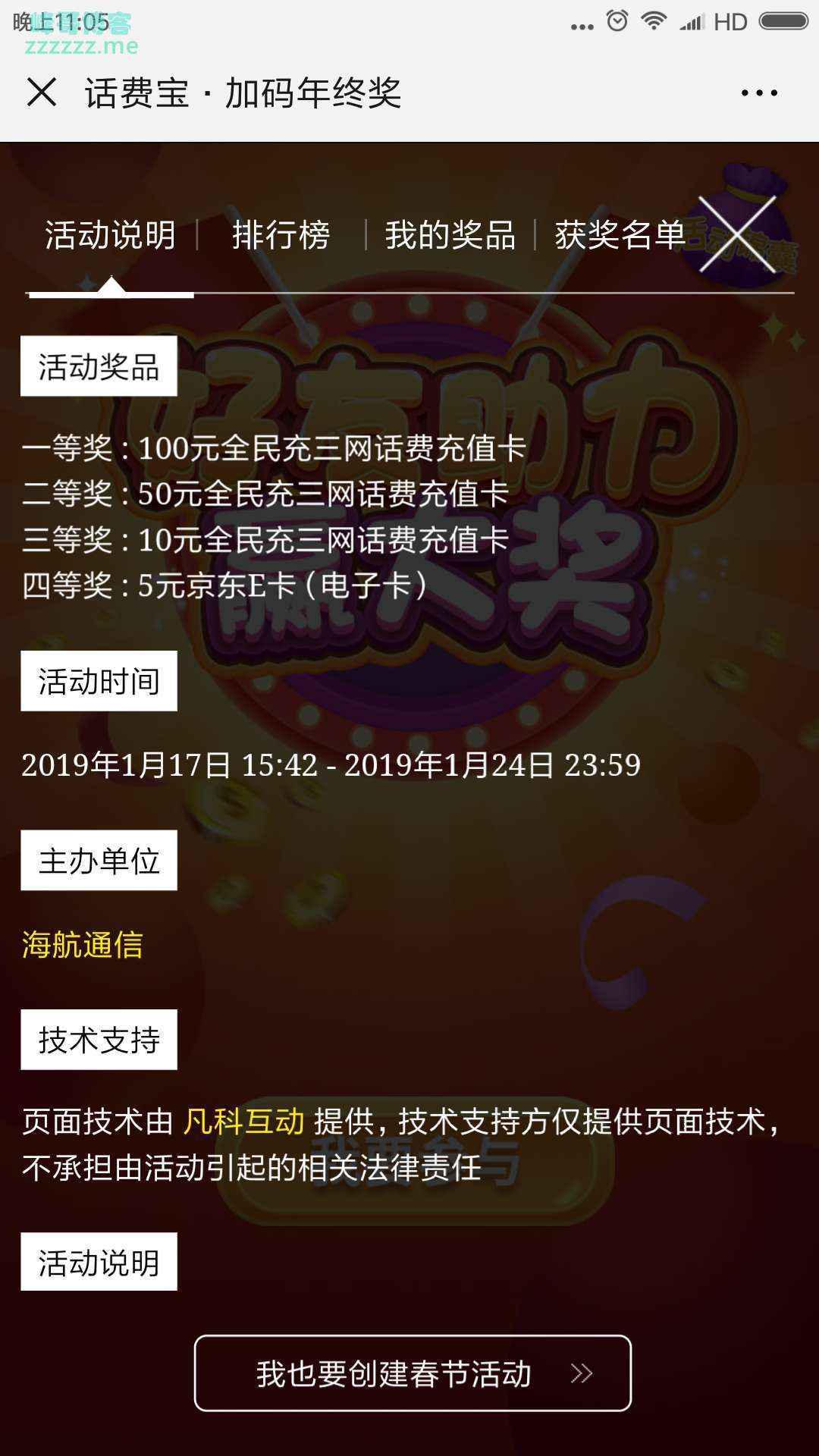Open the three-dot overflow menu
The width and height of the screenshot is (819, 1456).
(759, 93)
